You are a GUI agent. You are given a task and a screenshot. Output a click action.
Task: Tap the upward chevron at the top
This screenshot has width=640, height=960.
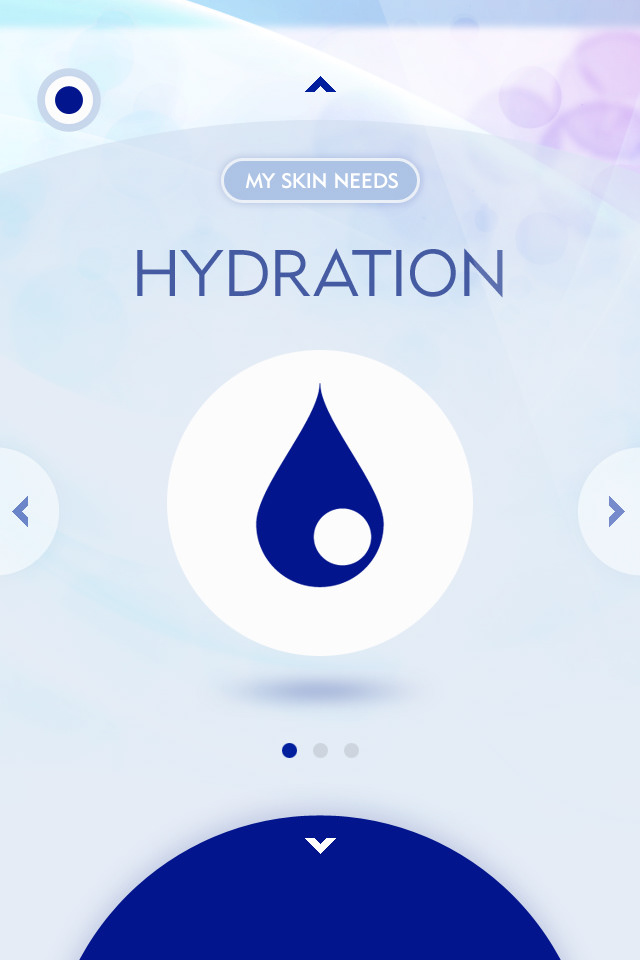coord(320,85)
